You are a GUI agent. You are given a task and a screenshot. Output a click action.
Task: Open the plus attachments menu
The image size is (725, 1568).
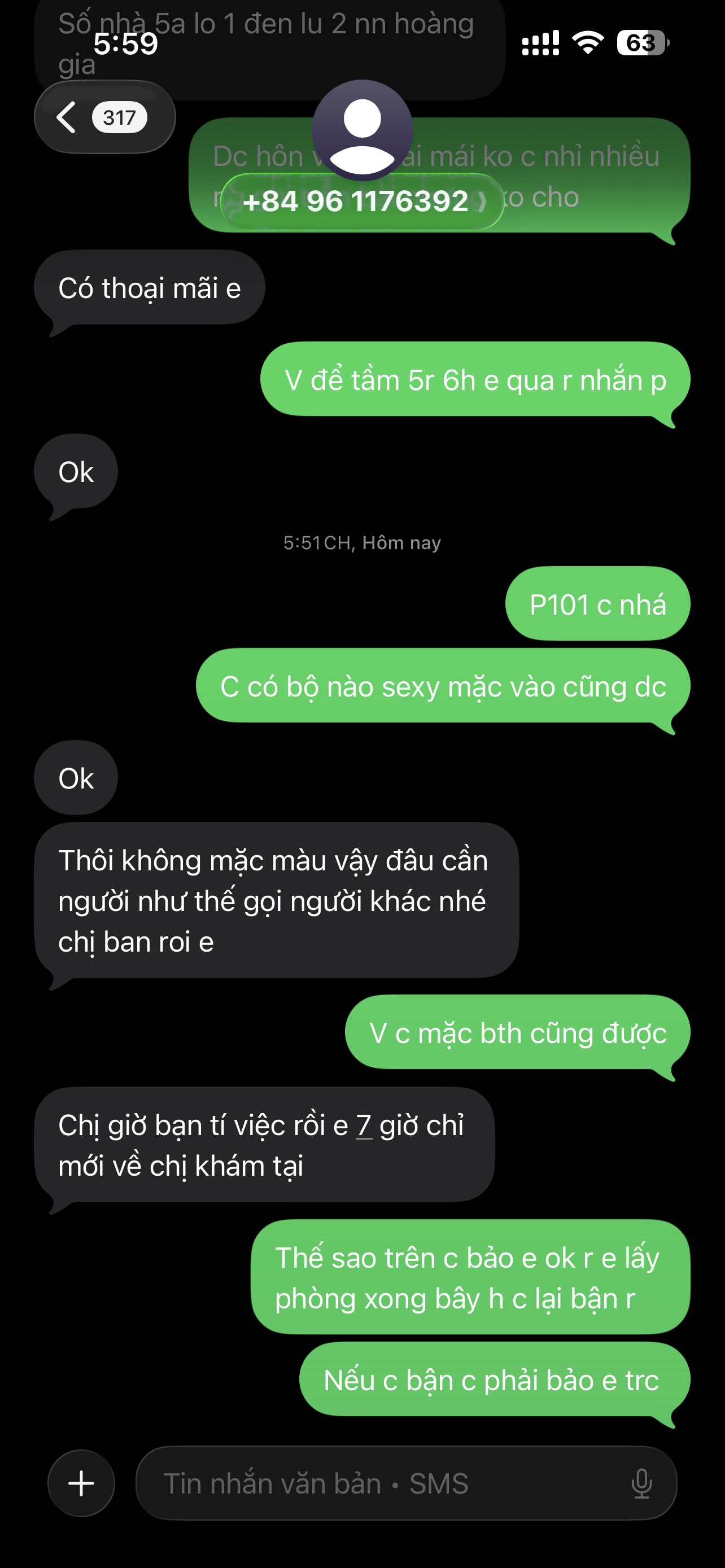tap(81, 1483)
